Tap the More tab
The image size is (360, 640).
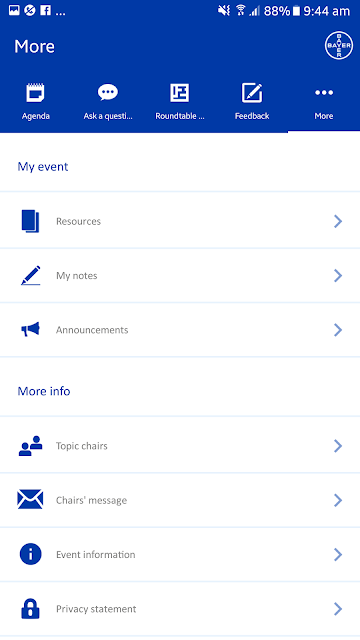324,101
